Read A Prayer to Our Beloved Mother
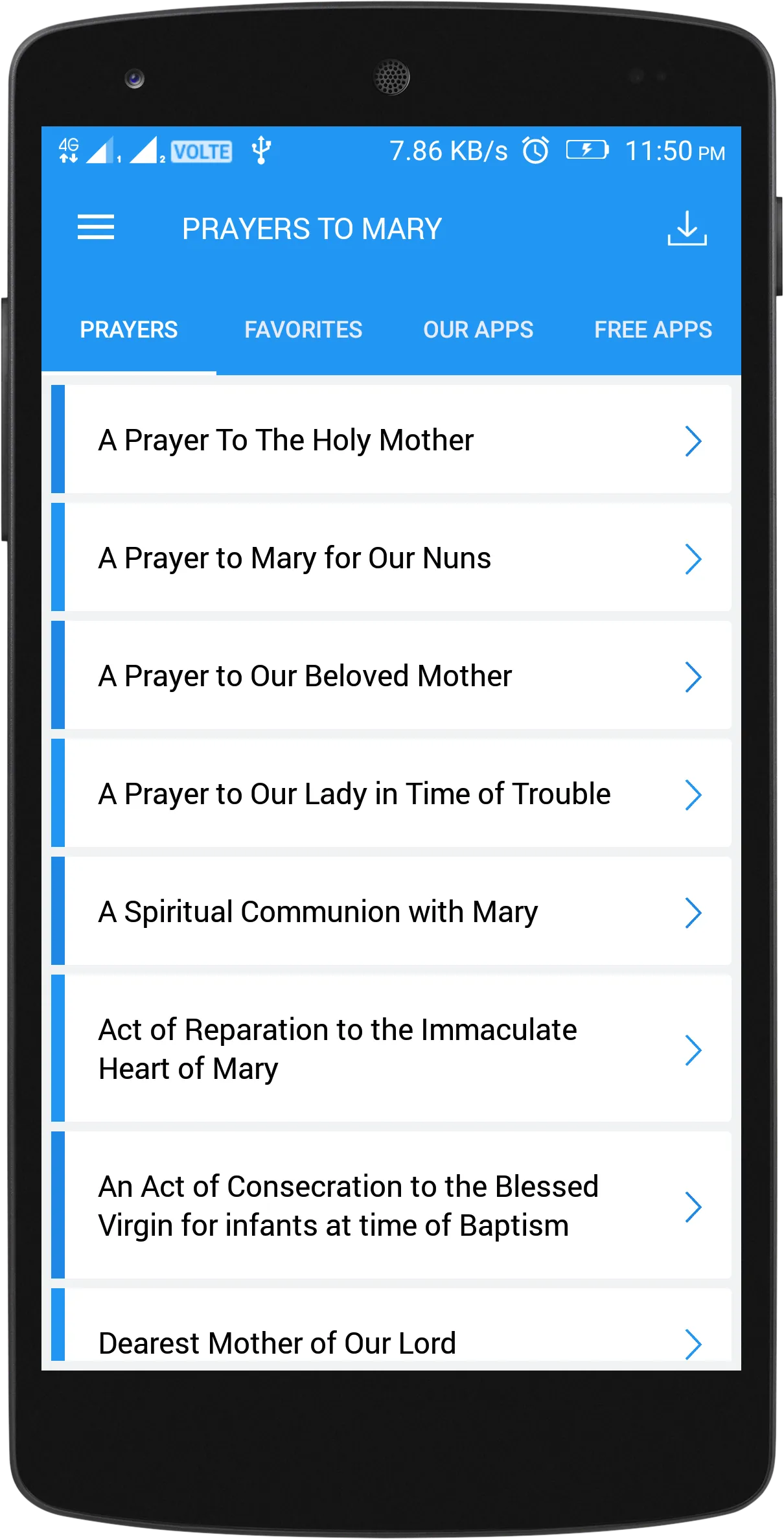This screenshot has height=1539, width=784. 391,675
